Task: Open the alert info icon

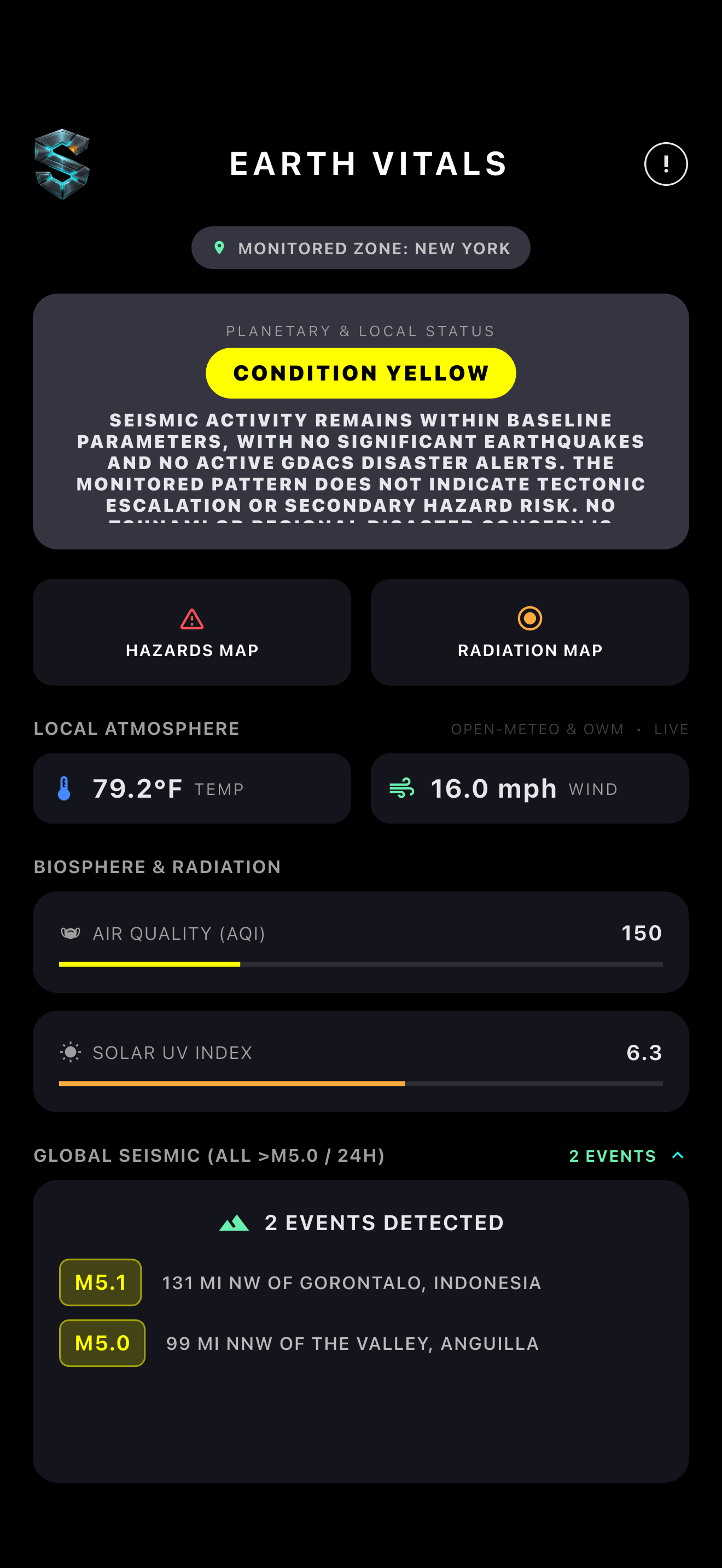Action: (665, 163)
